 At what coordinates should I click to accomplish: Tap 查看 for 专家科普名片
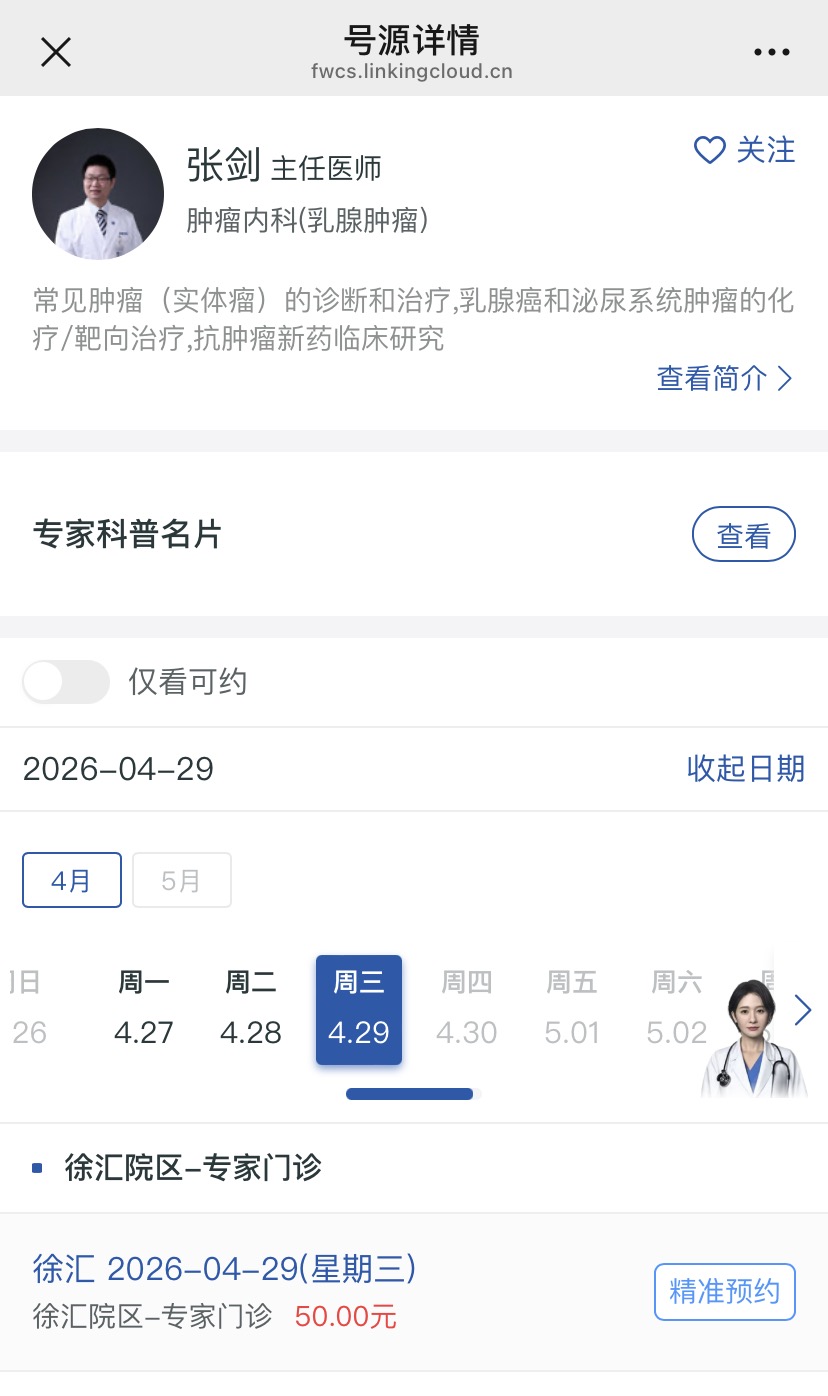(743, 535)
